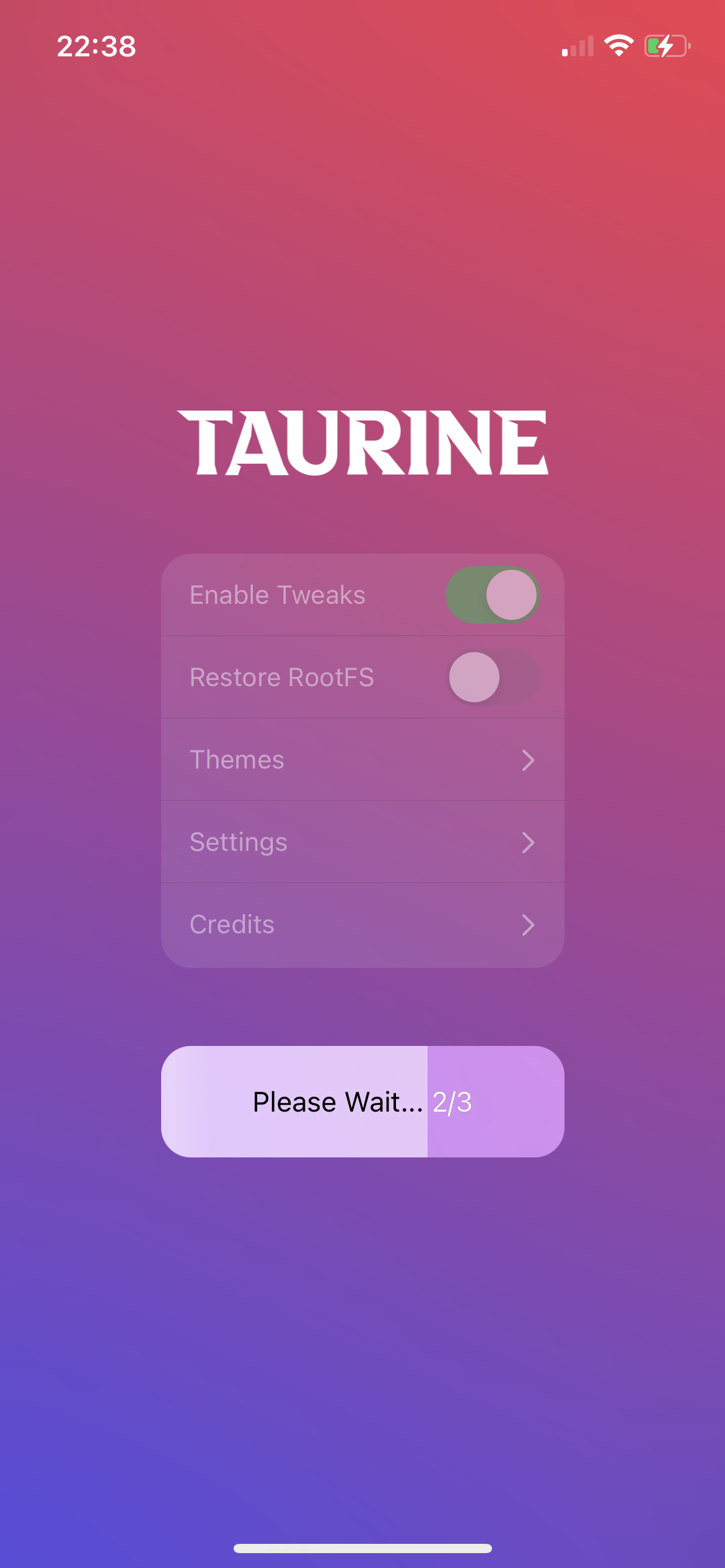Select the Settings menu entry
Image resolution: width=725 pixels, height=1568 pixels.
[238, 842]
